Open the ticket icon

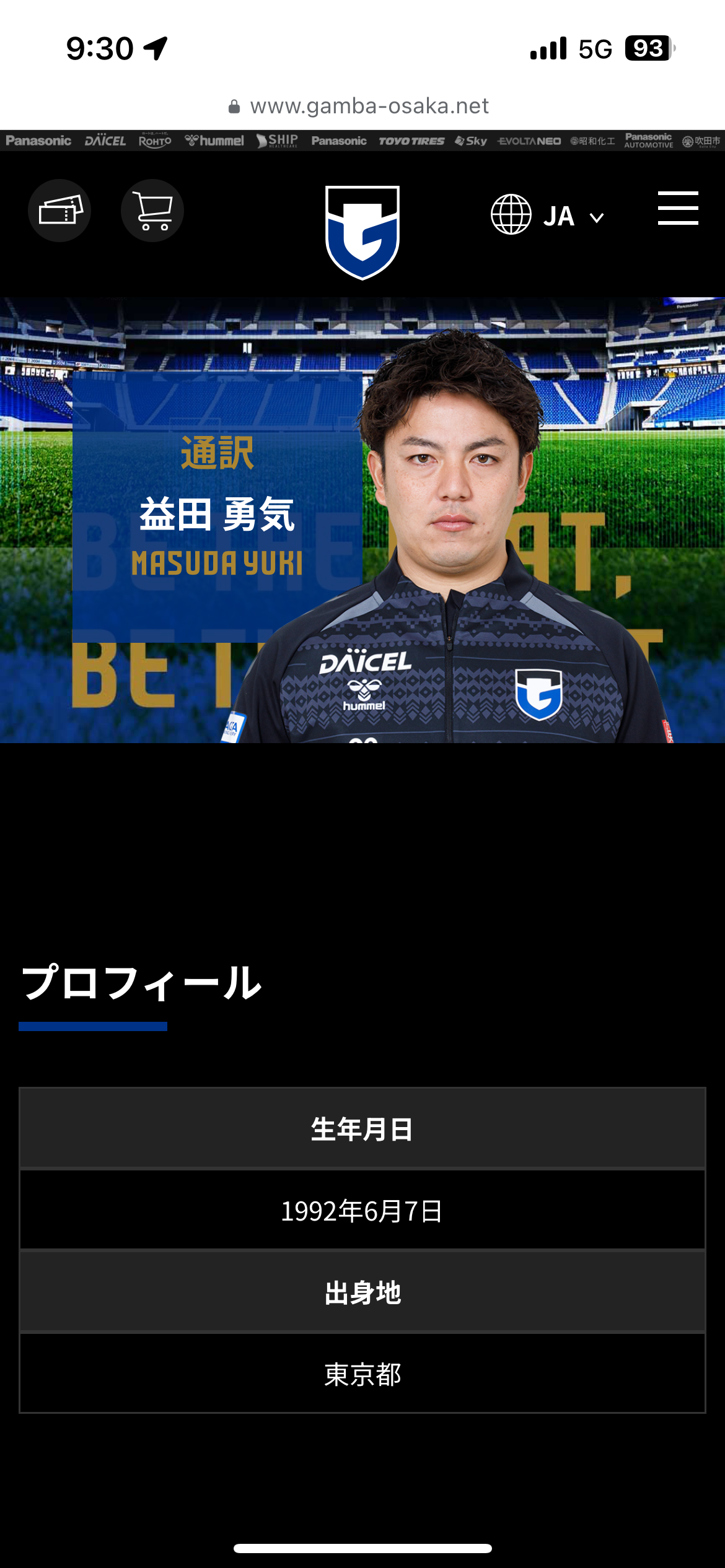(x=59, y=211)
